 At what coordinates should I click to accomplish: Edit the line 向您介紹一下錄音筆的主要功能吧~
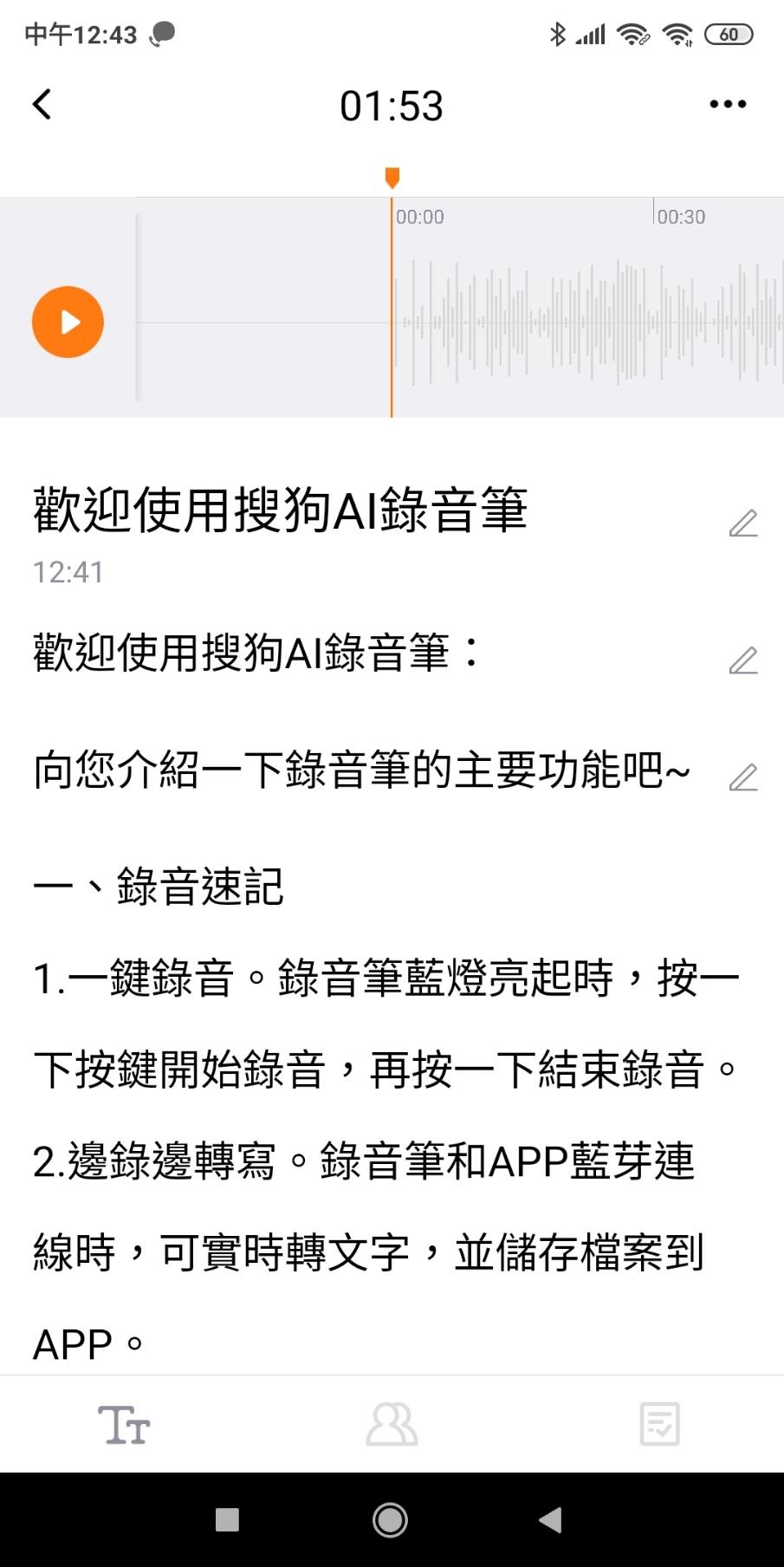coord(743,777)
